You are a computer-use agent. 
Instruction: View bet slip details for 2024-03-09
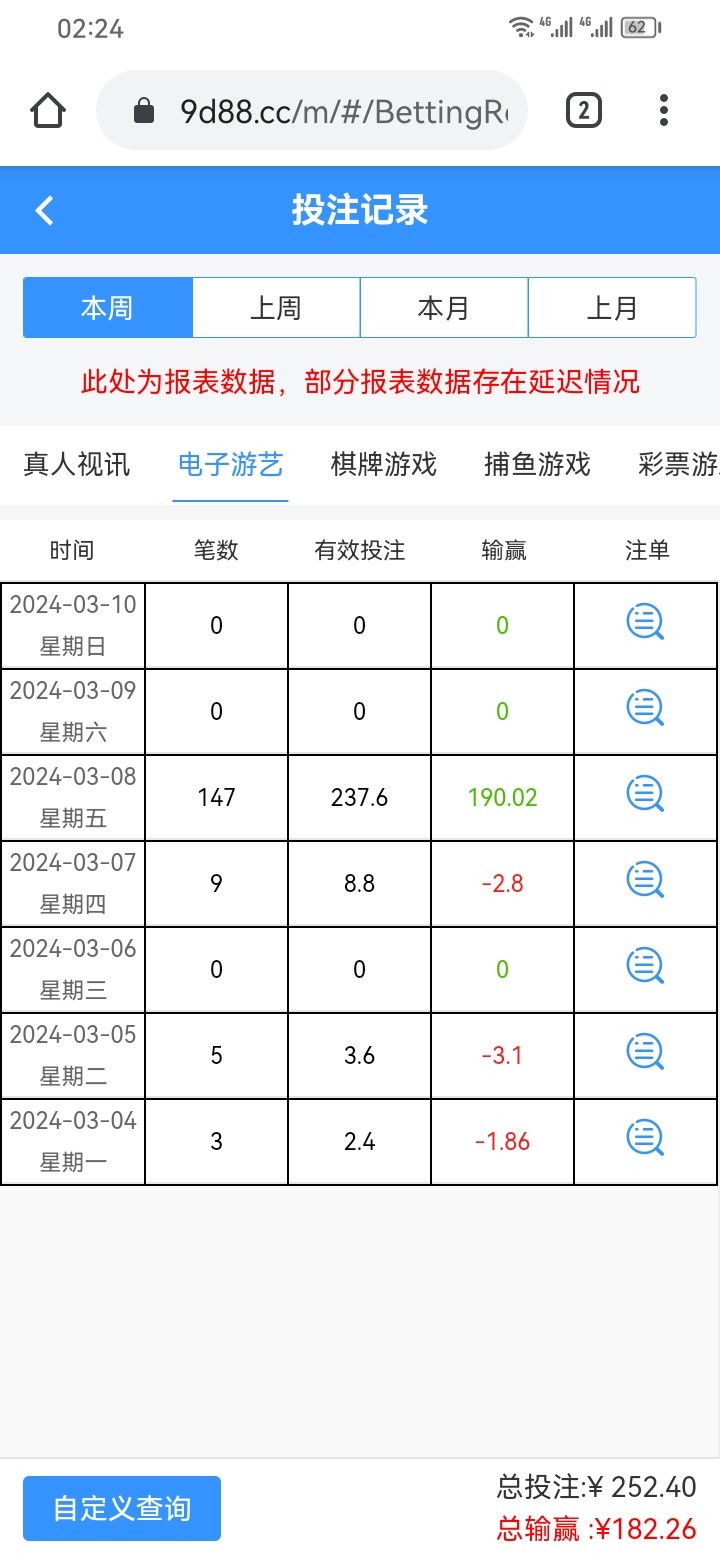(x=646, y=709)
